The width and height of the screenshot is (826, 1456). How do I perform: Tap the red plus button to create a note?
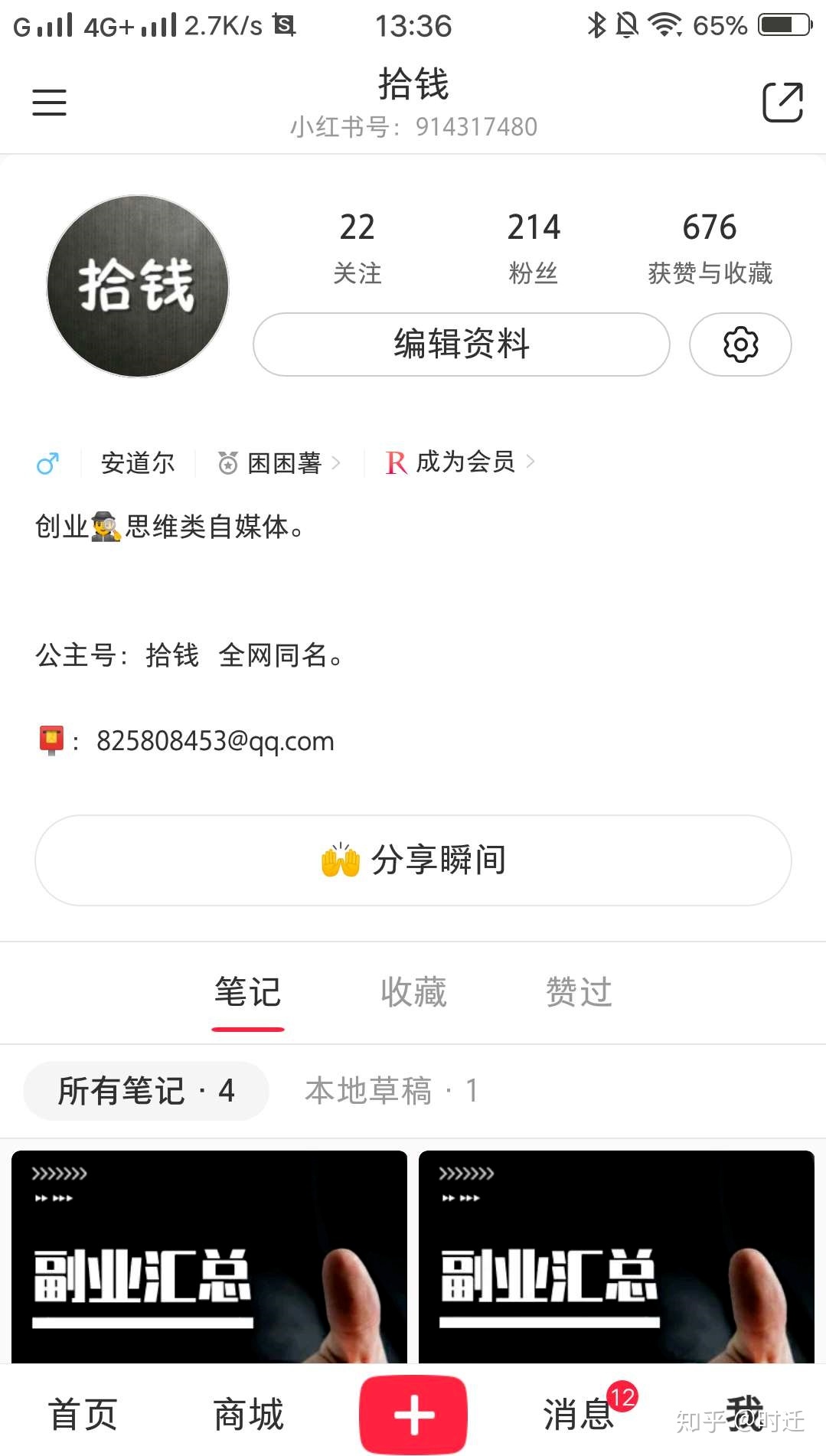(x=413, y=1412)
